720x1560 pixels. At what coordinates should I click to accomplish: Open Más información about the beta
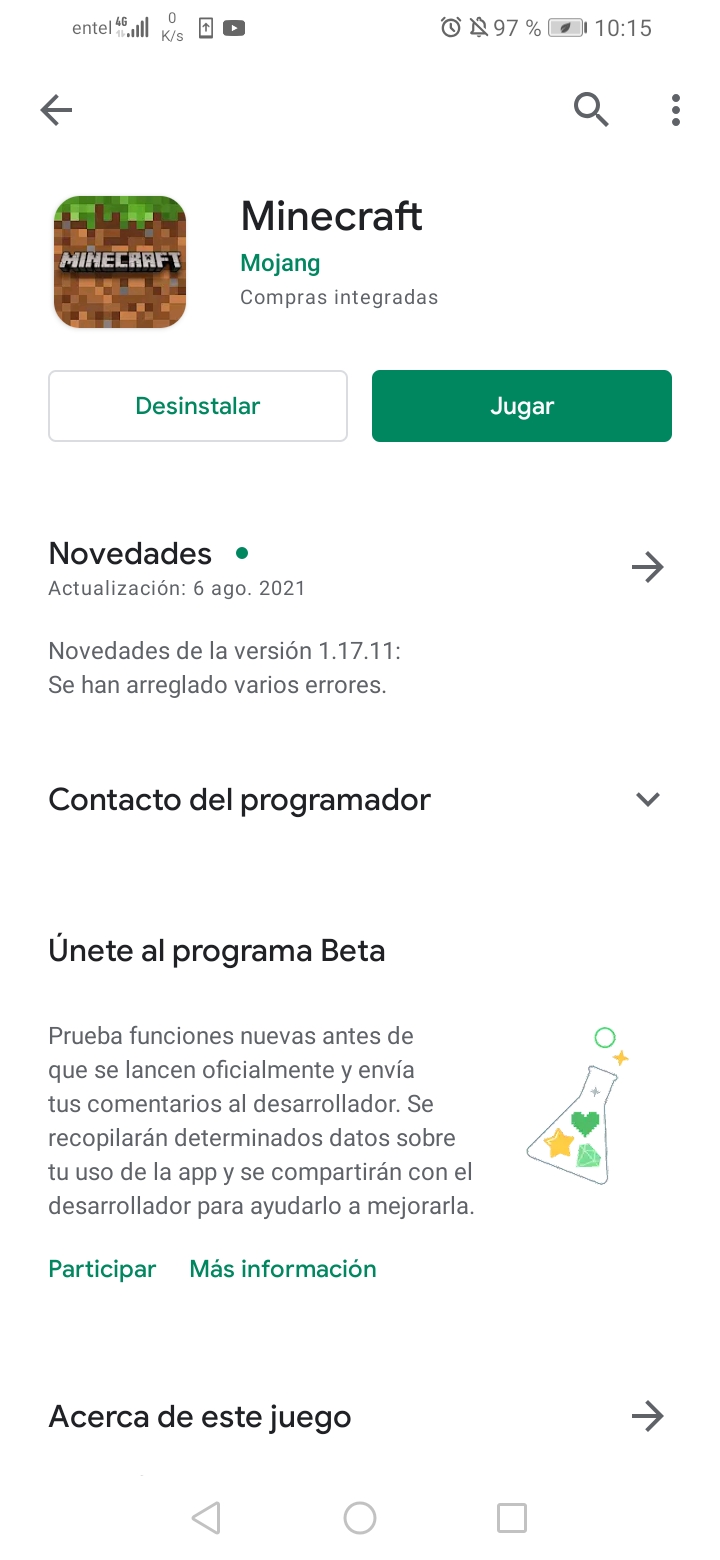[283, 1269]
